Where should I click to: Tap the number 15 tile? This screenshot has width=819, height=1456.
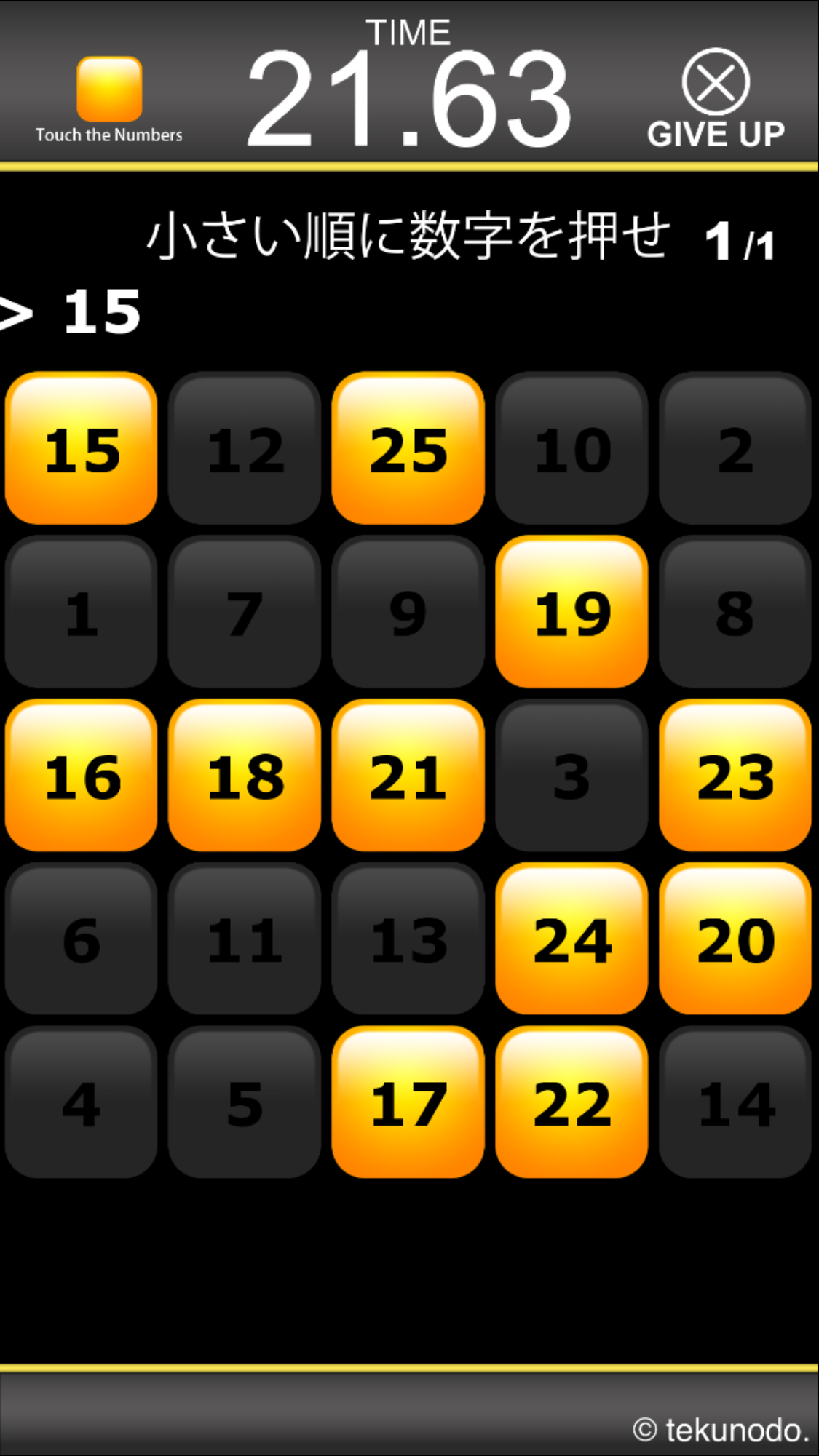[81, 448]
